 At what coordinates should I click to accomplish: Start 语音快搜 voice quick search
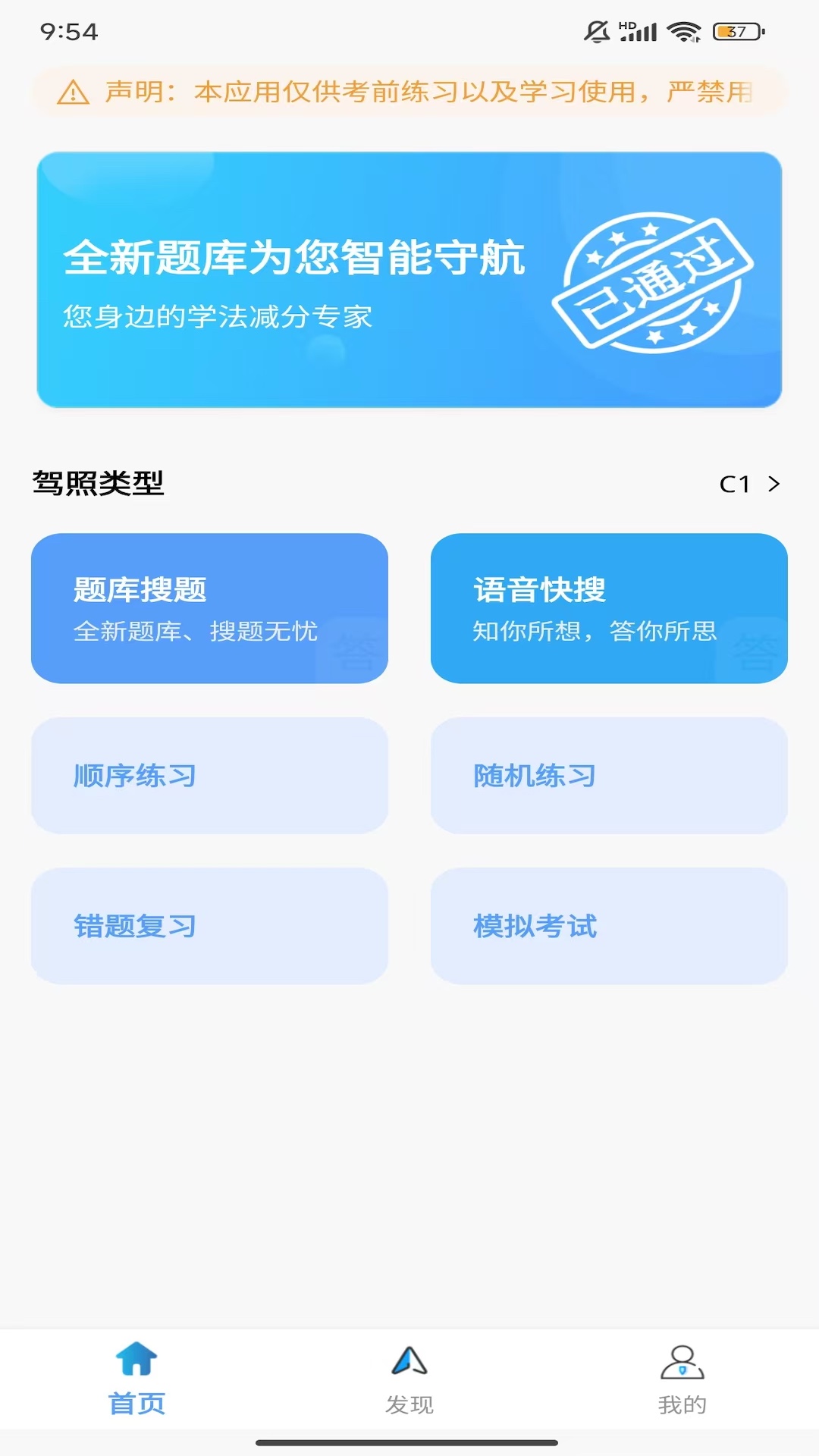[609, 608]
